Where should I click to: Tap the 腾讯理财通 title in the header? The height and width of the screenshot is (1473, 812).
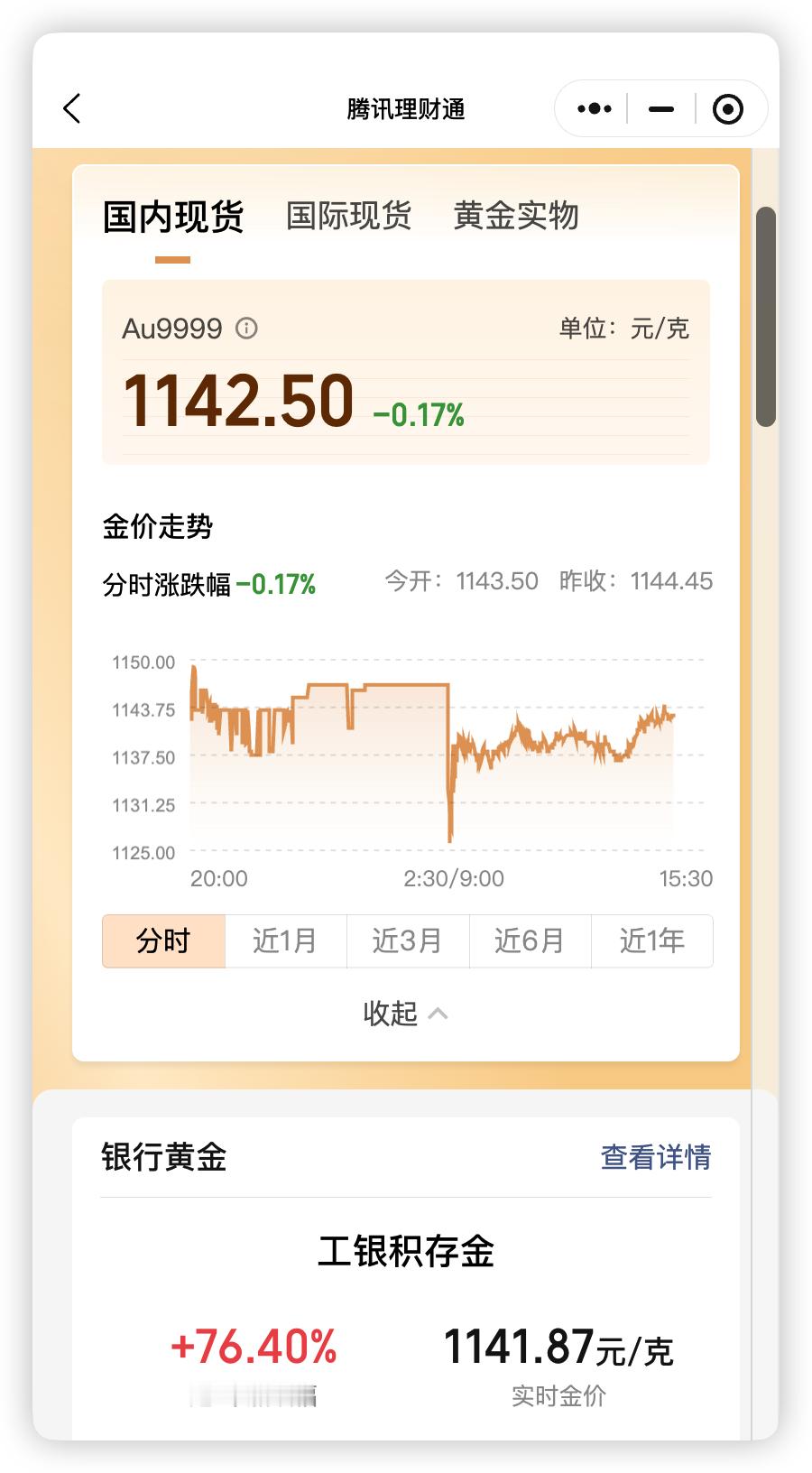405,107
